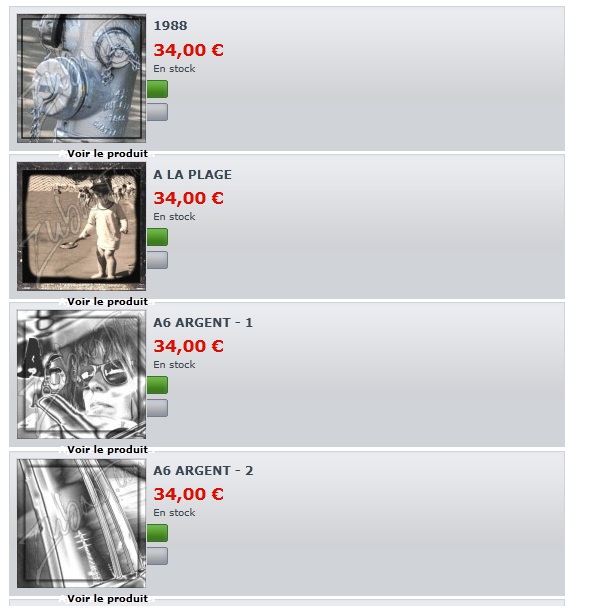Open 'Voir le produit' for A6 ARGENT - 1
This screenshot has height=614, width=603.
point(107,450)
